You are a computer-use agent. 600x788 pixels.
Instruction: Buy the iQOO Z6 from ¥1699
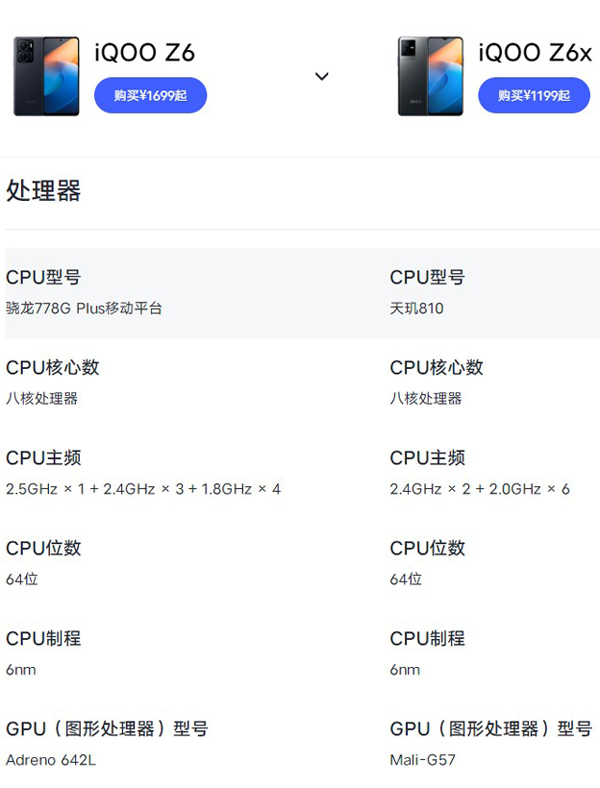150,95
